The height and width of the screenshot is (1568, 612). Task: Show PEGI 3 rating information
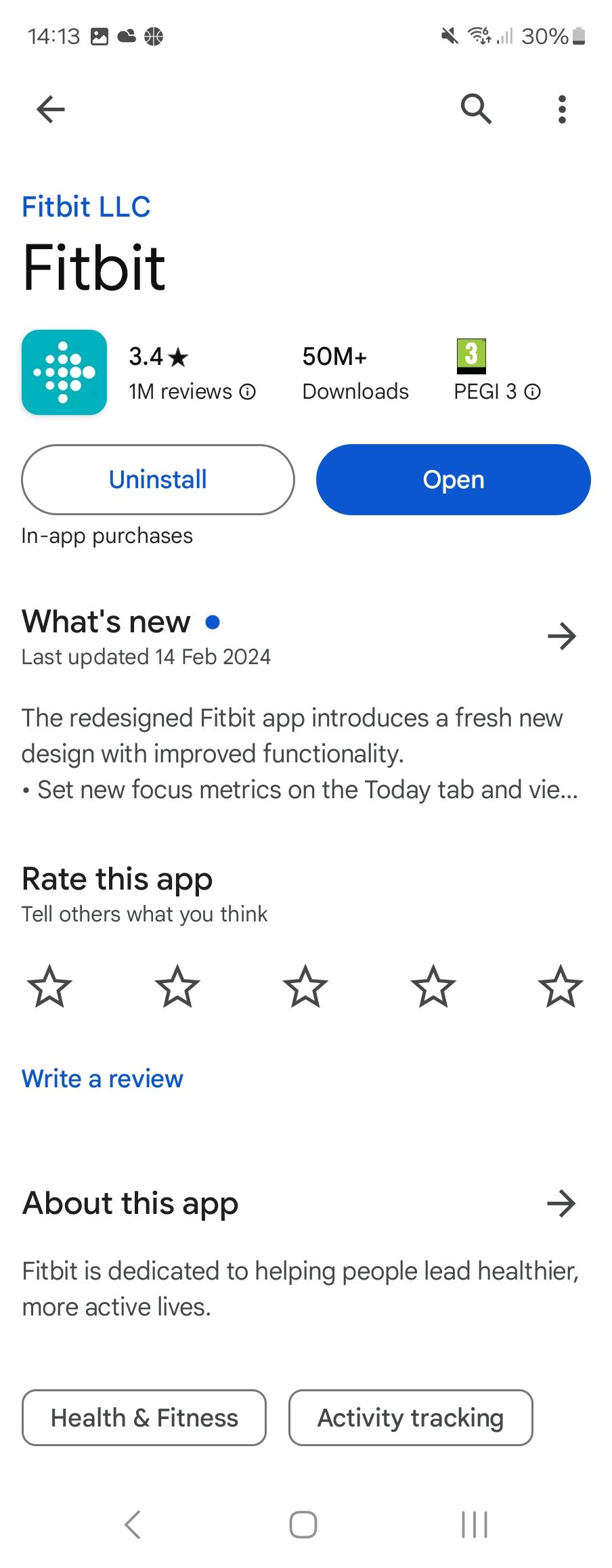pos(533,392)
